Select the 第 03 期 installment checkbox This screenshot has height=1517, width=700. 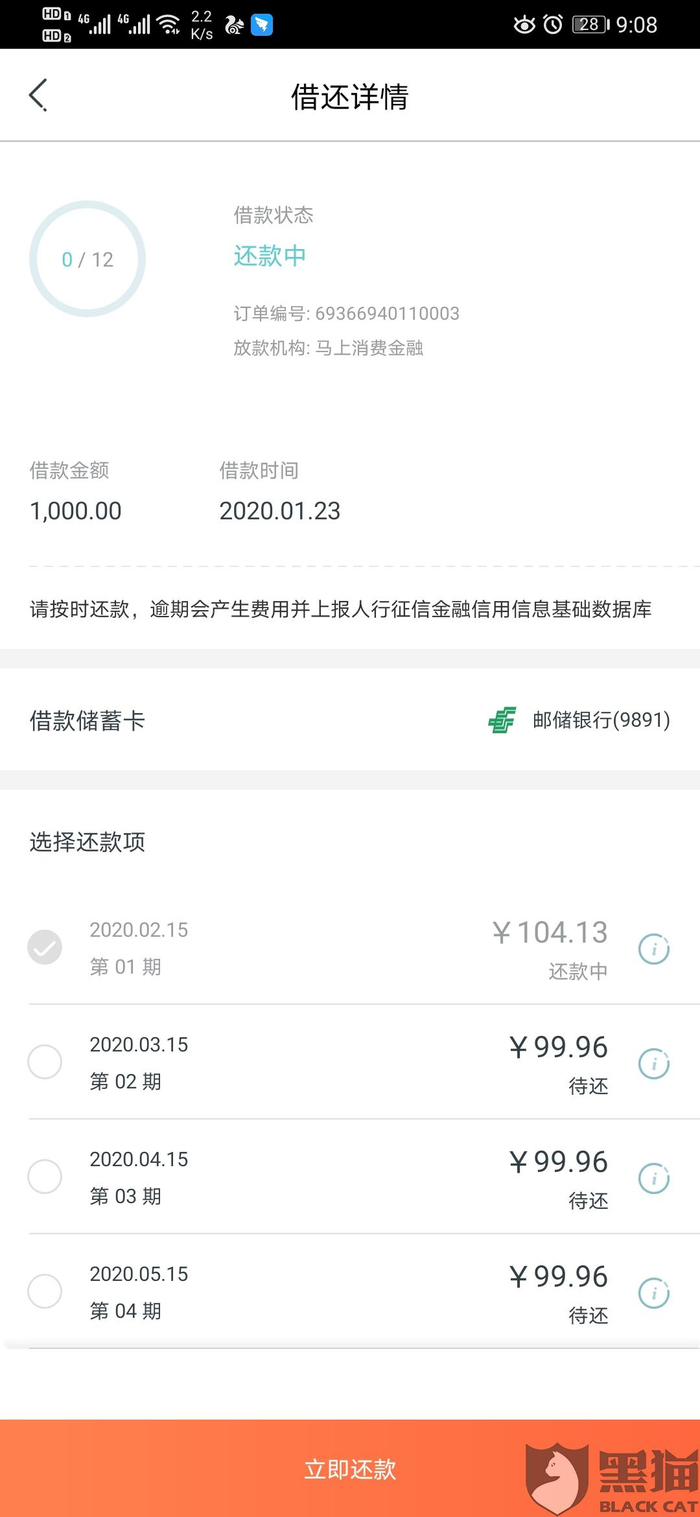(45, 1177)
